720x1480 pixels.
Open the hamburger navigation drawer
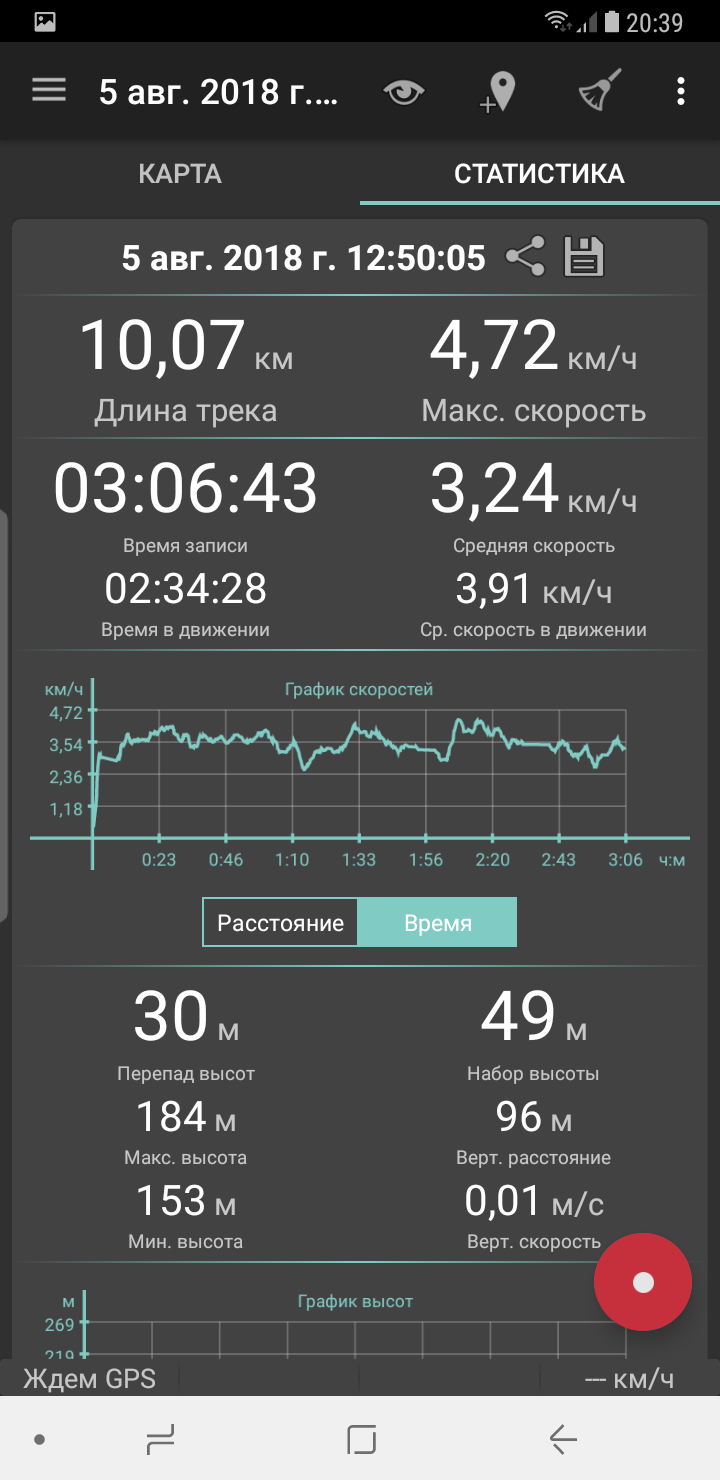(49, 91)
